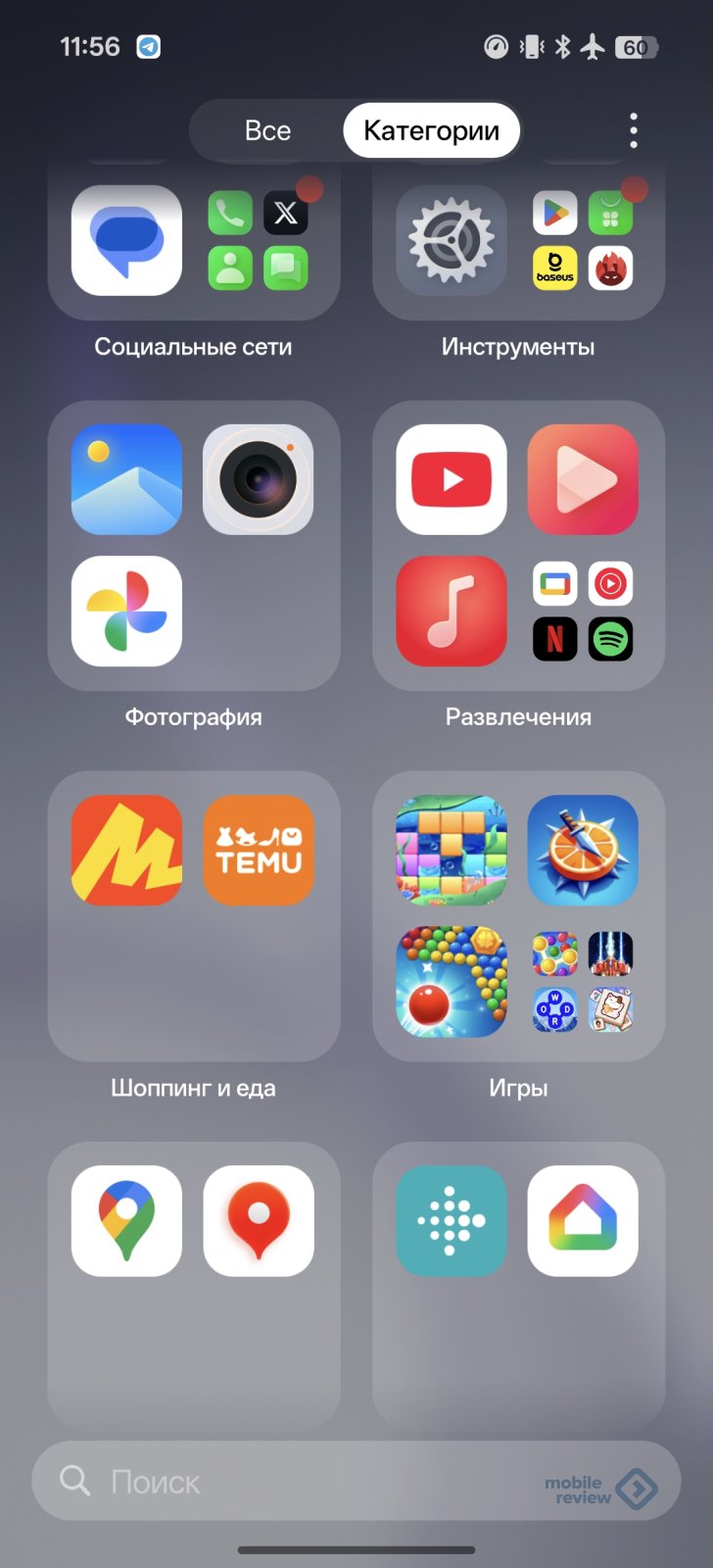713x1568 pixels.
Task: Launch the Settings gear app
Action: pos(452,240)
